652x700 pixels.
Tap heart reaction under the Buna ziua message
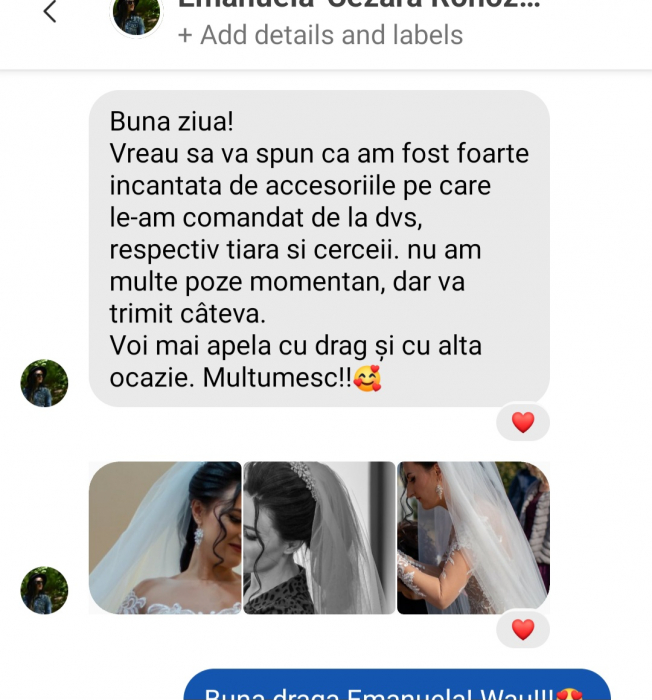tap(523, 422)
